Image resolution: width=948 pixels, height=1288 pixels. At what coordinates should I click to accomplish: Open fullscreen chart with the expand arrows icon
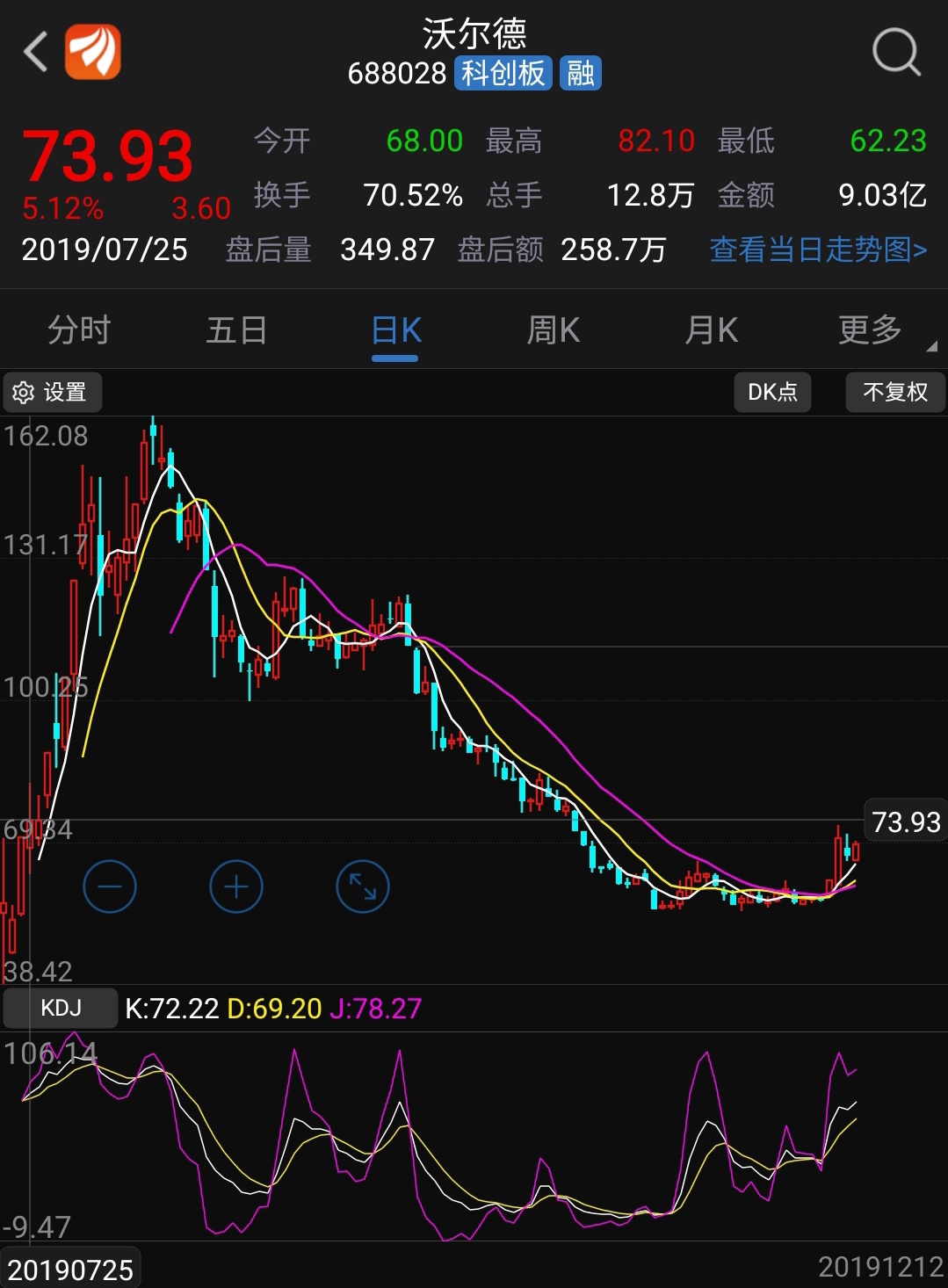[361, 886]
